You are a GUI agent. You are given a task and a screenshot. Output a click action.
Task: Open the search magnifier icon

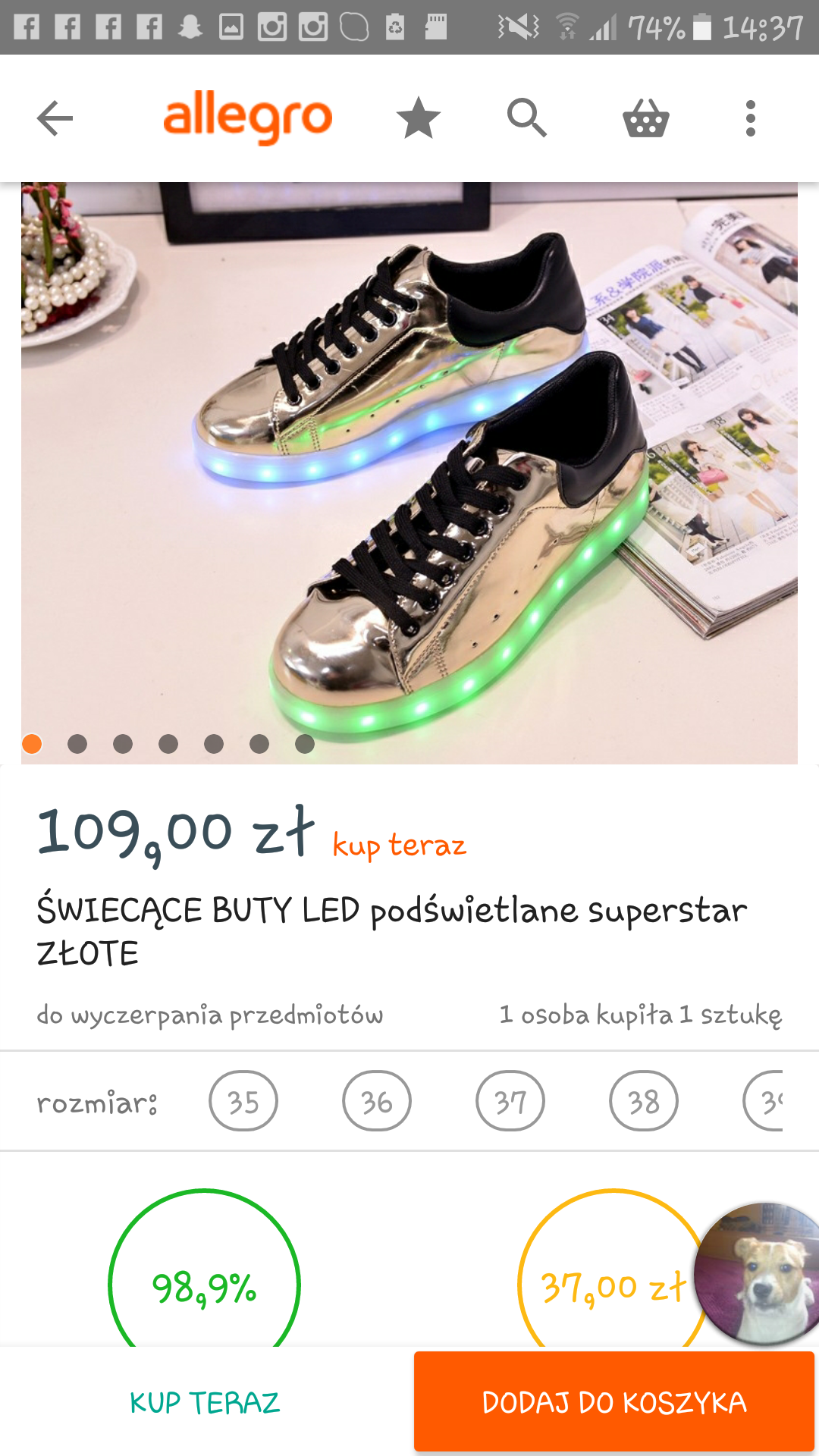[x=527, y=118]
